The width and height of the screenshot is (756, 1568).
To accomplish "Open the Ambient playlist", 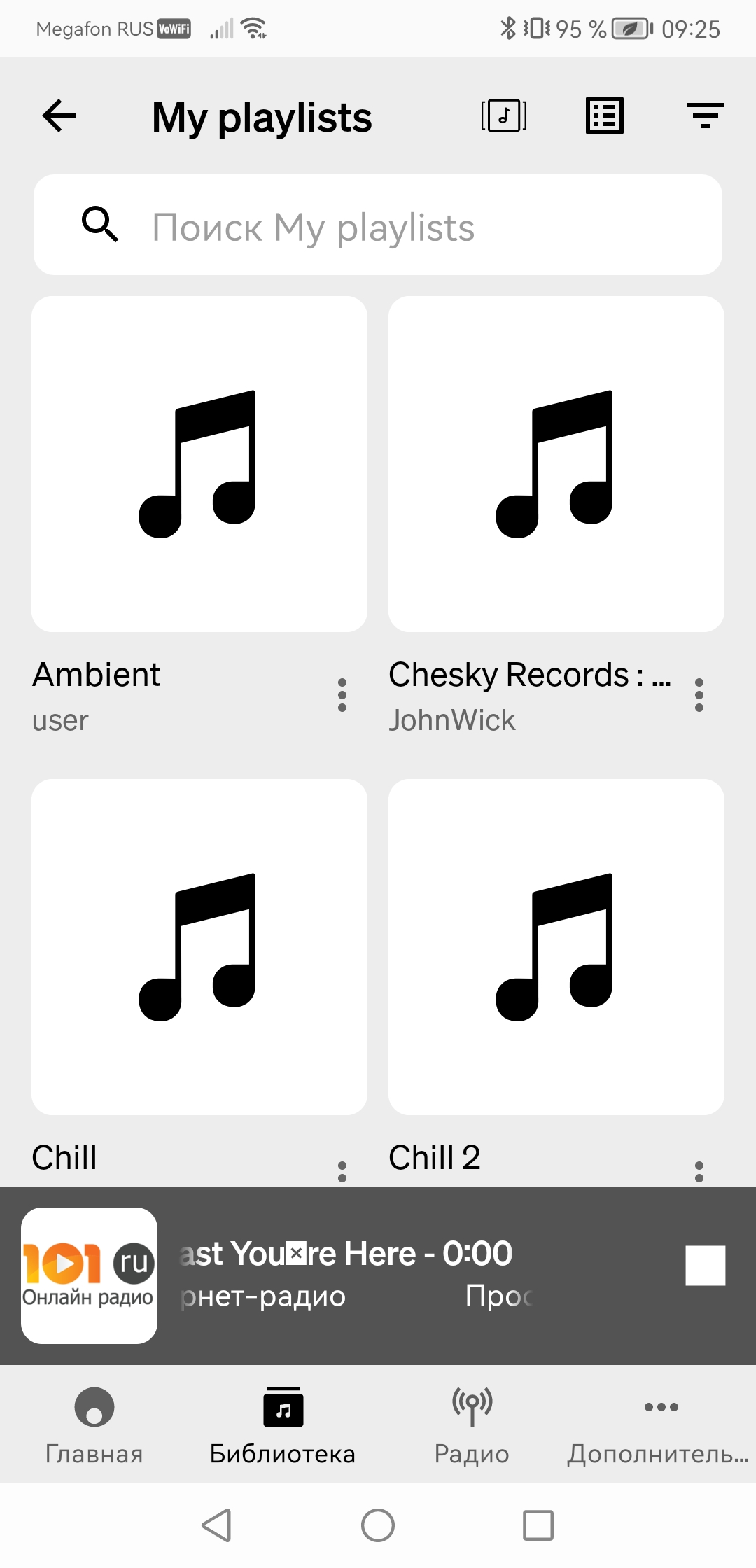I will pyautogui.click(x=199, y=464).
